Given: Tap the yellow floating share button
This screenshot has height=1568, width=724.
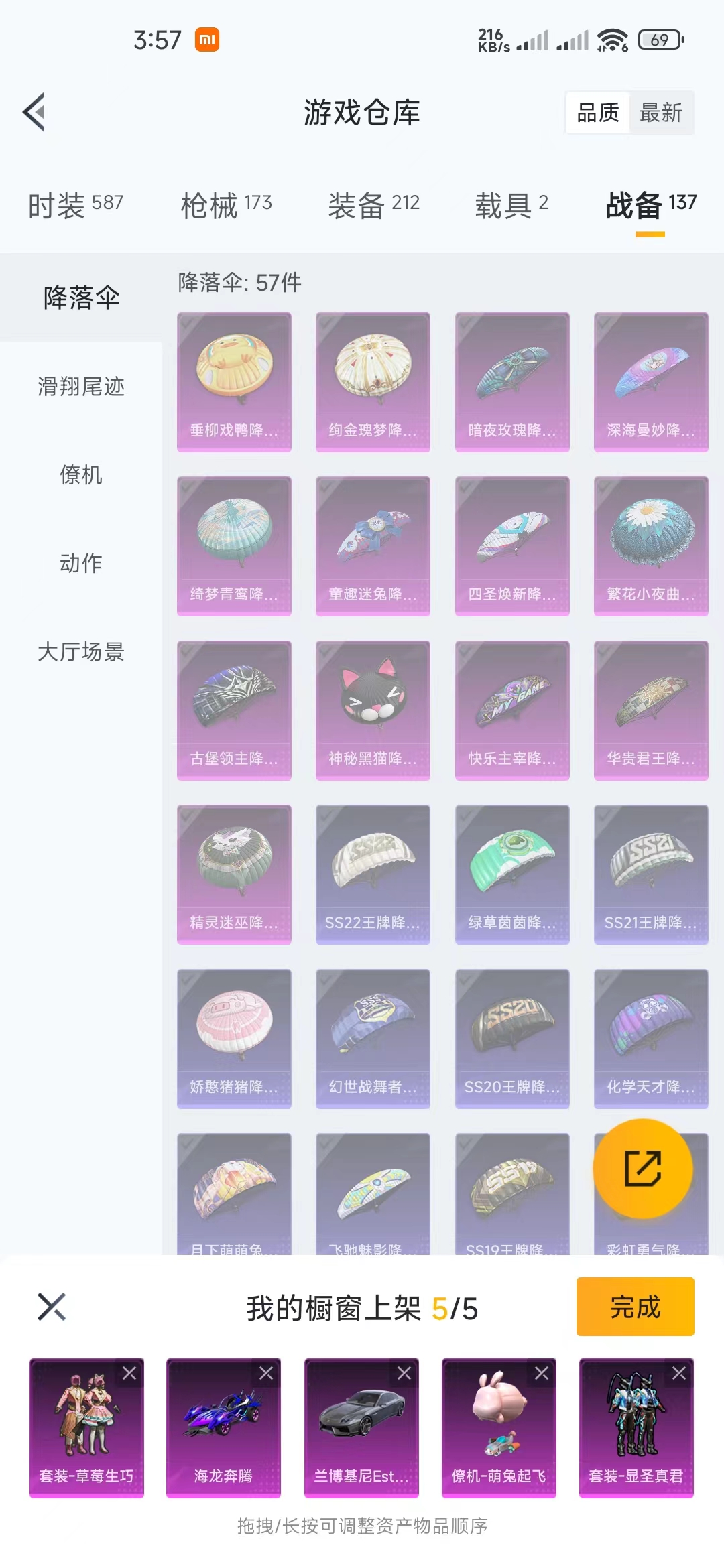Looking at the screenshot, I should [643, 1169].
